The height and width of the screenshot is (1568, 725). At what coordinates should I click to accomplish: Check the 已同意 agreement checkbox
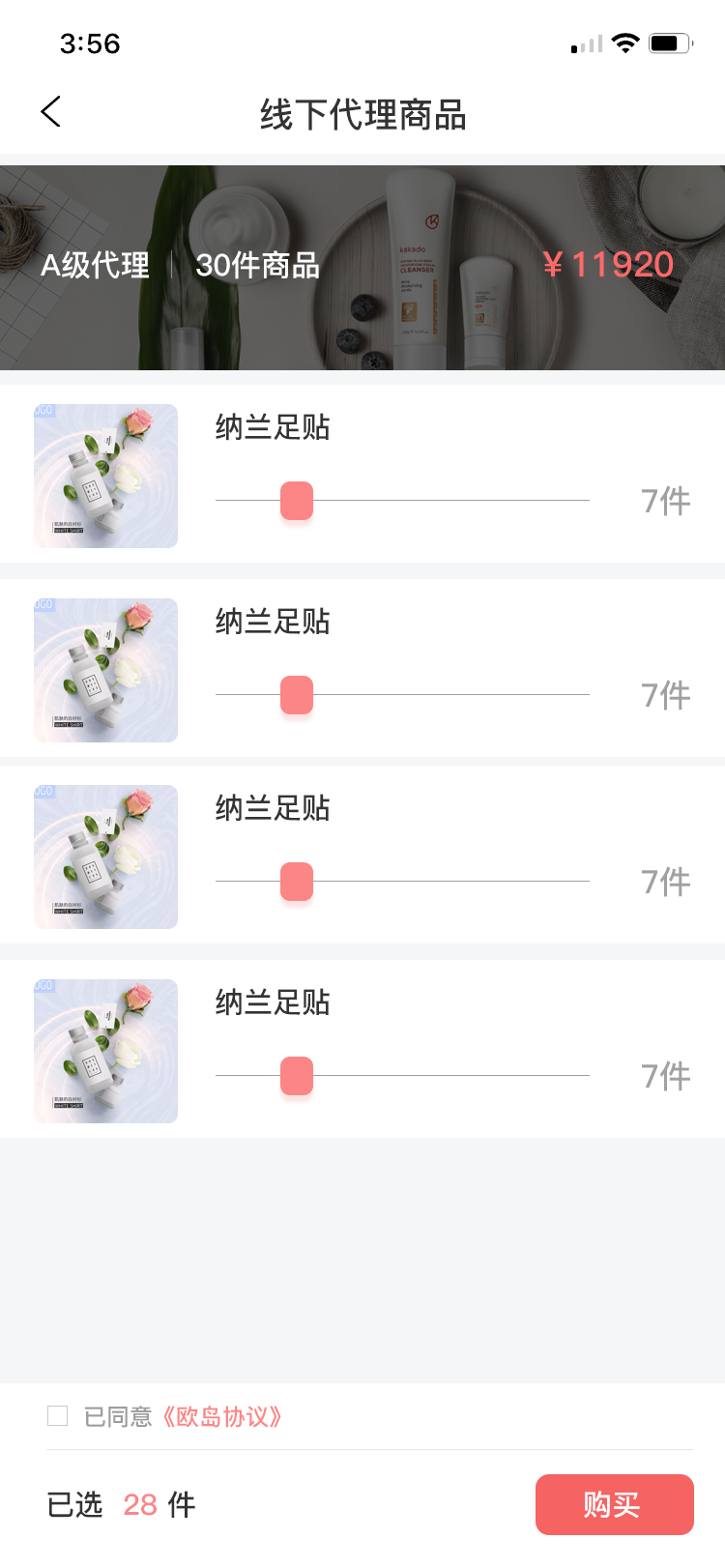55,1416
